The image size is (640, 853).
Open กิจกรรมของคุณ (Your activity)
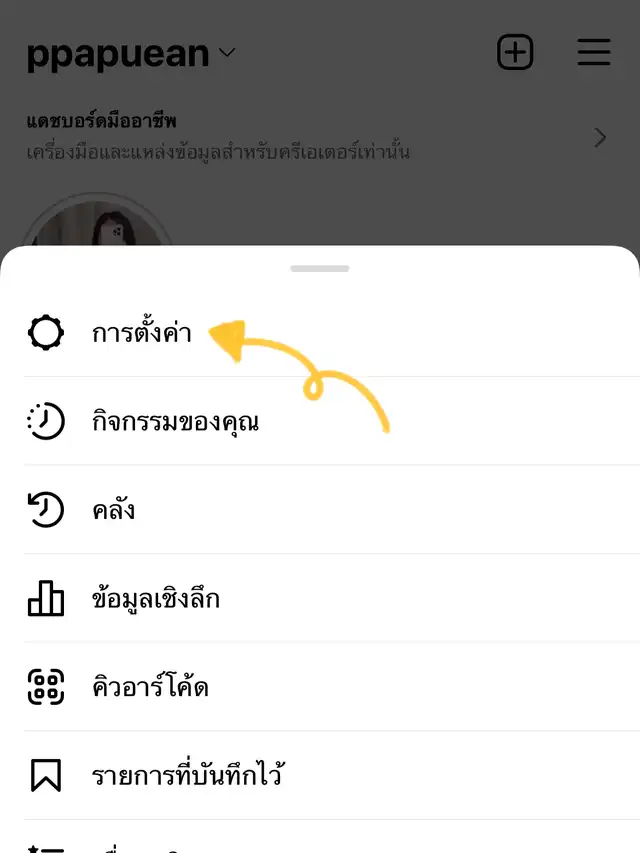tap(175, 422)
